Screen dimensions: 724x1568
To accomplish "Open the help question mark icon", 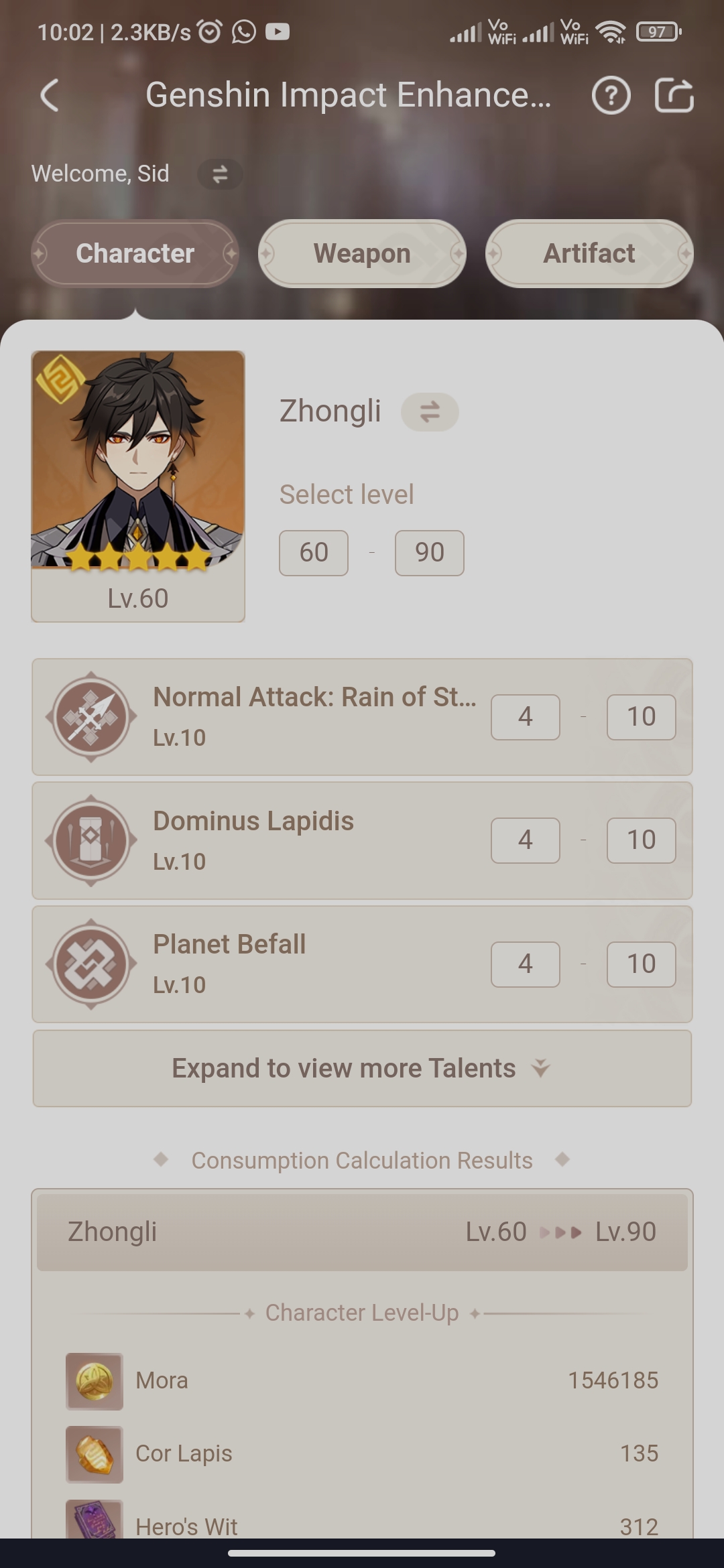I will pyautogui.click(x=611, y=95).
